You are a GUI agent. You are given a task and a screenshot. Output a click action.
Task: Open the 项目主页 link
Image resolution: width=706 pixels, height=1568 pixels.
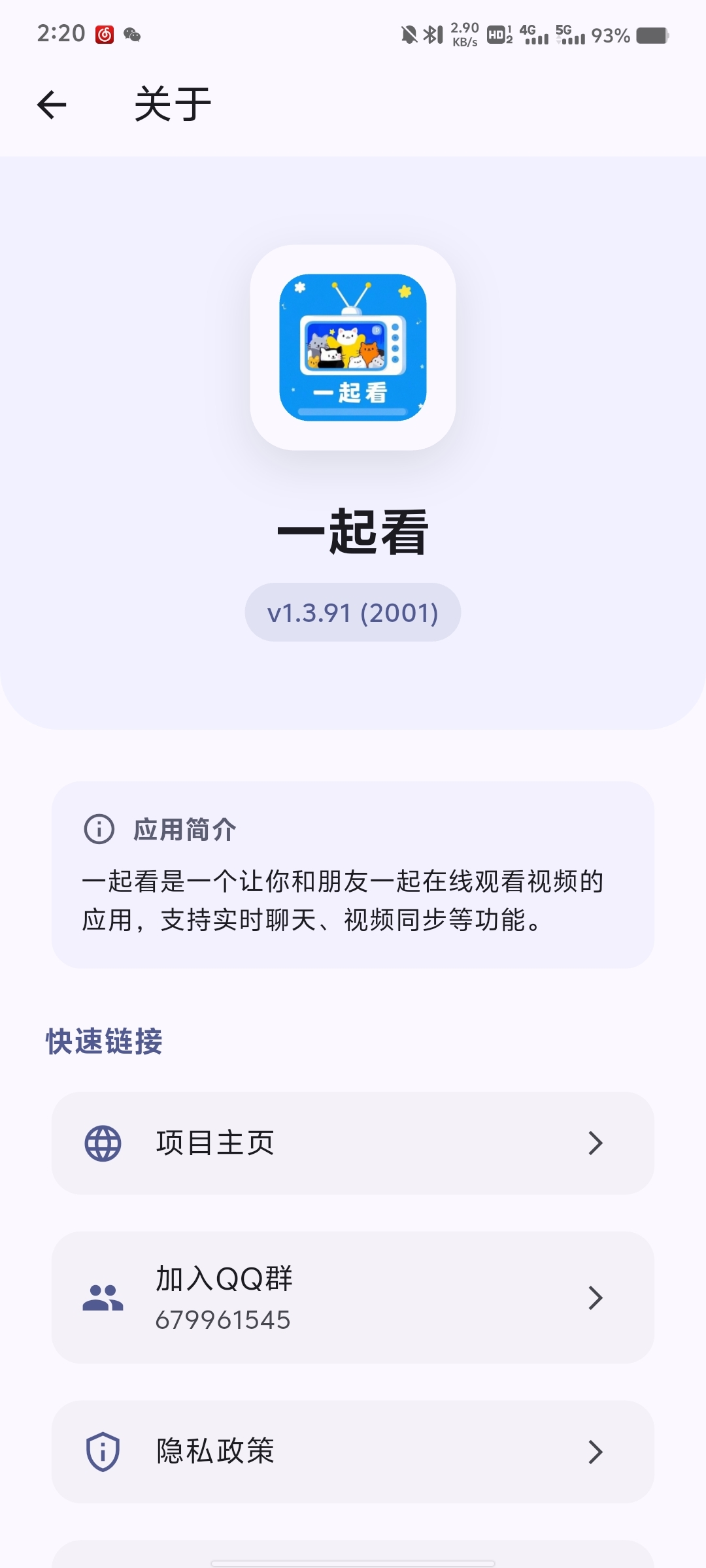click(353, 1143)
